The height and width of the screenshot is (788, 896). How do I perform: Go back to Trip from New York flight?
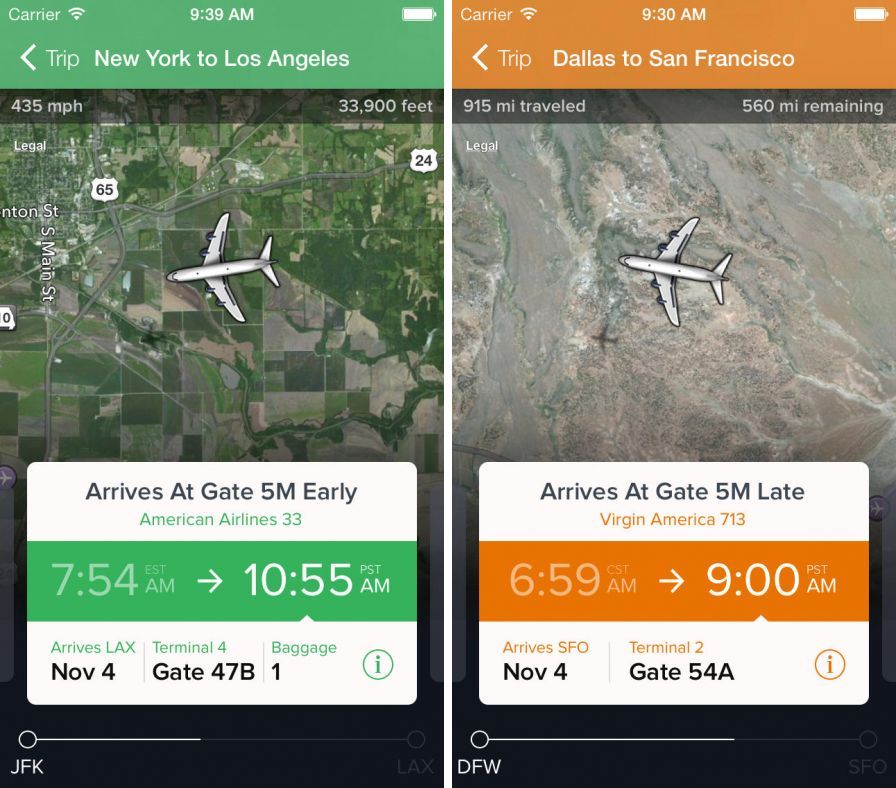pos(48,58)
